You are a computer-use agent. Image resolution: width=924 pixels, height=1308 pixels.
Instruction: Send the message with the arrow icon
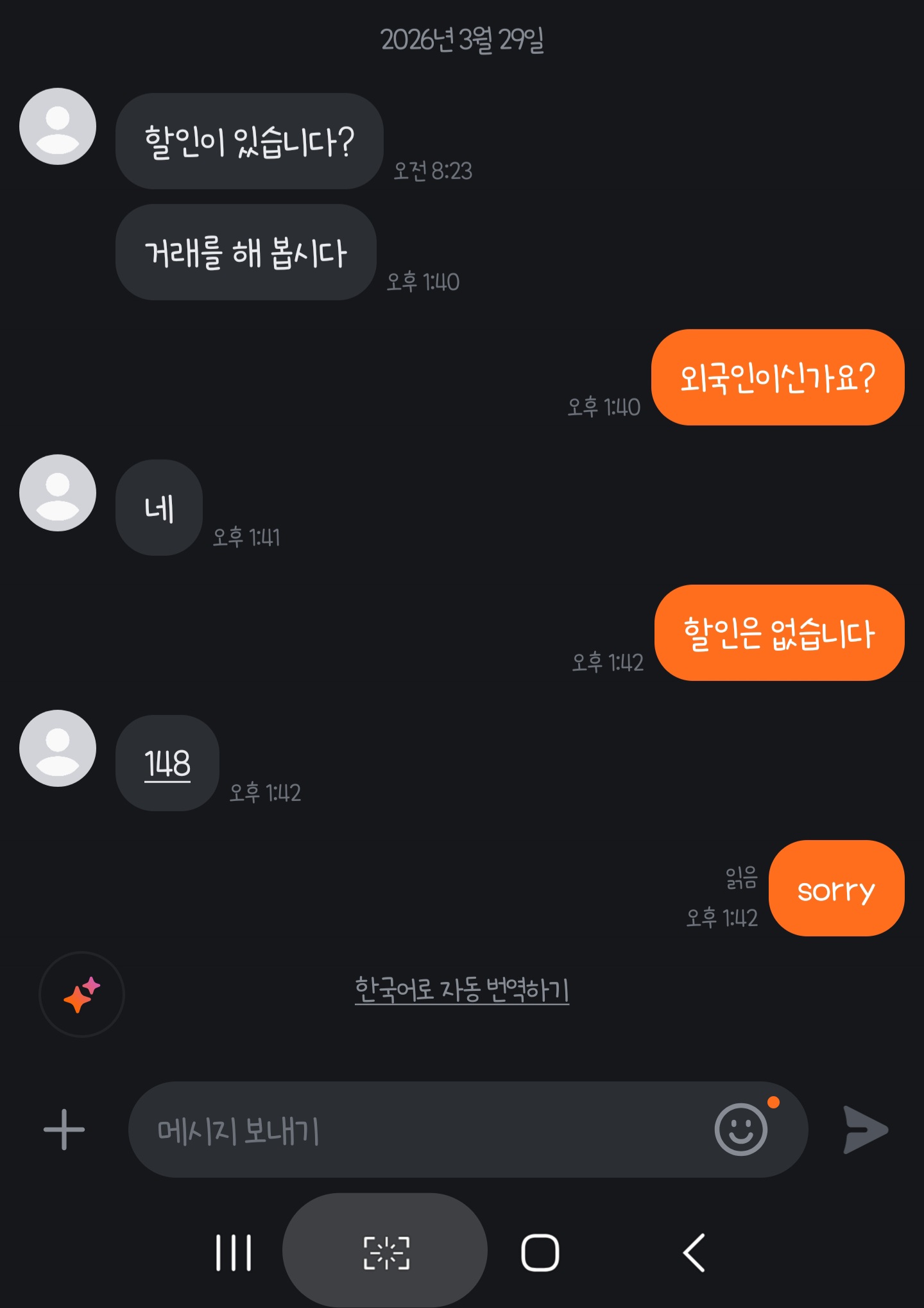click(x=865, y=1130)
